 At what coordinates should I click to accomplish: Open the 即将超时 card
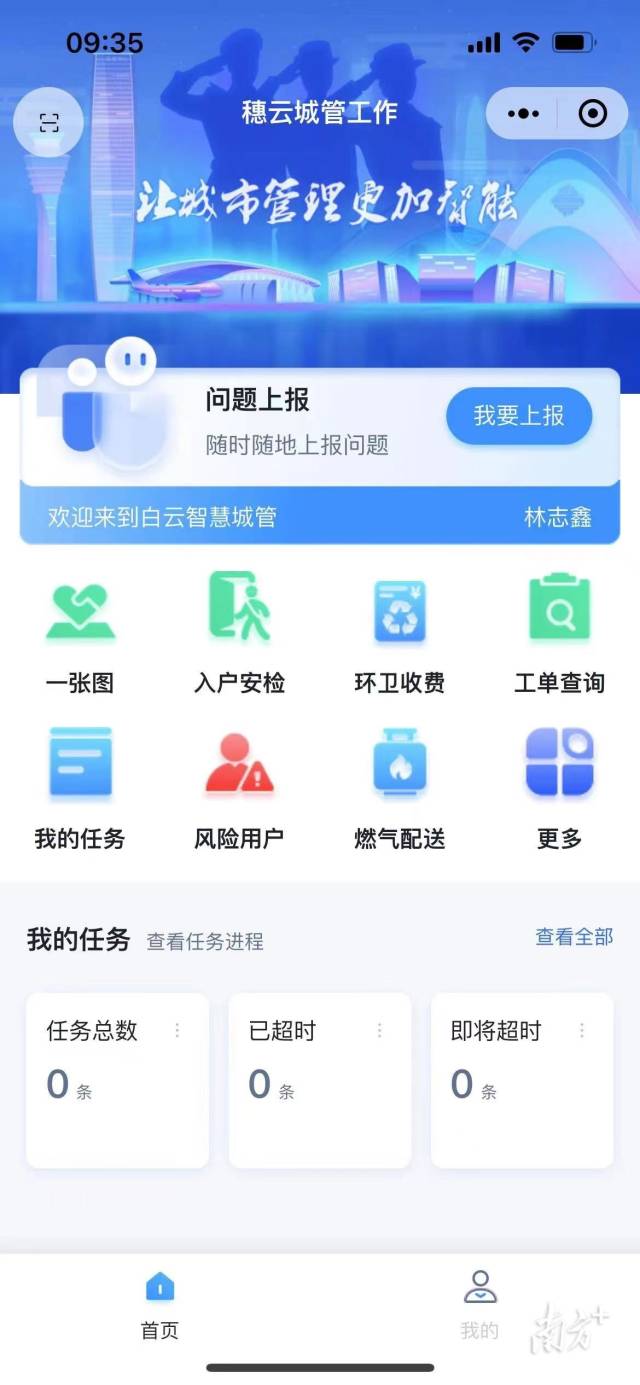click(521, 1080)
